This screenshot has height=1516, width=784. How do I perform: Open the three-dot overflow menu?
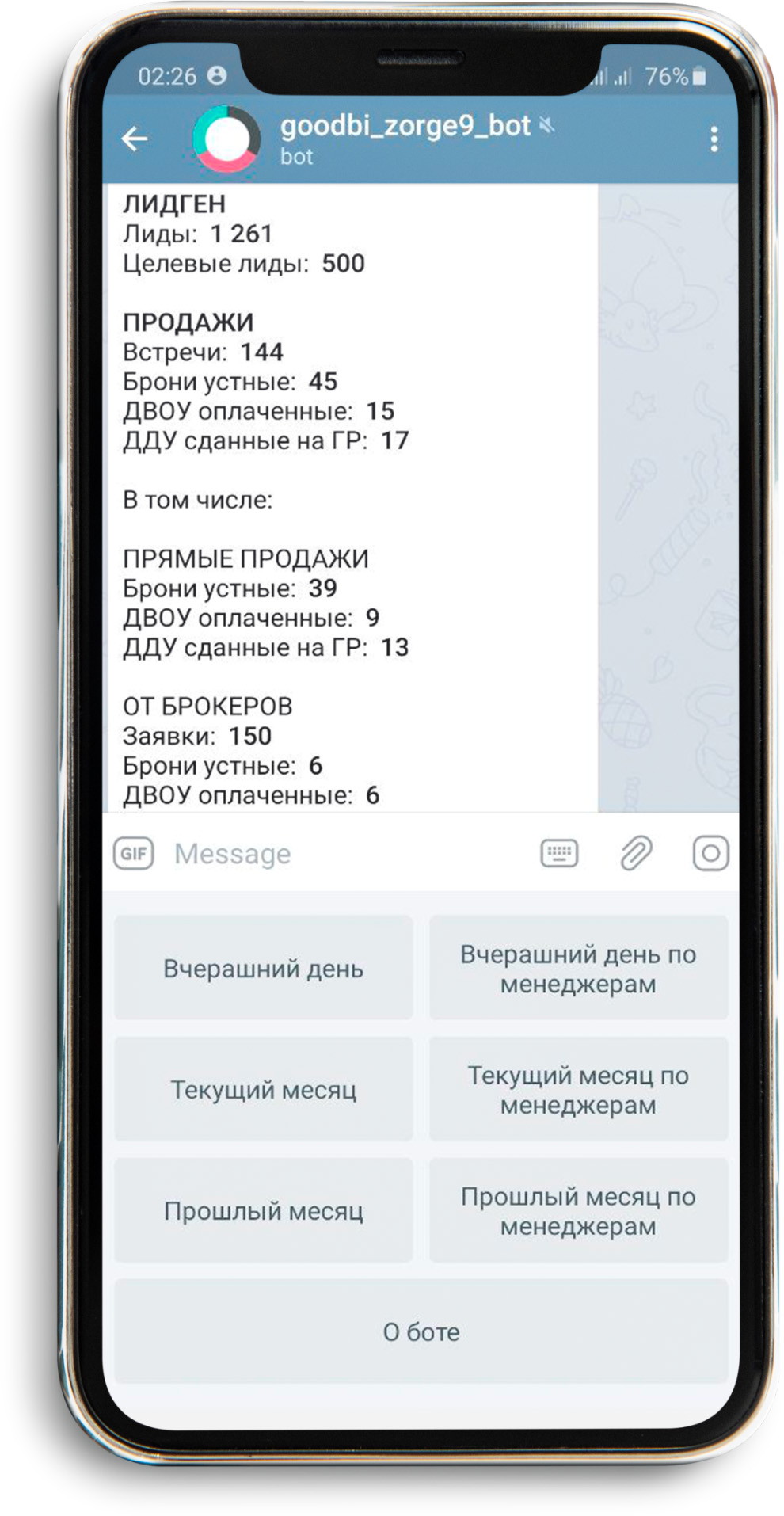[714, 139]
